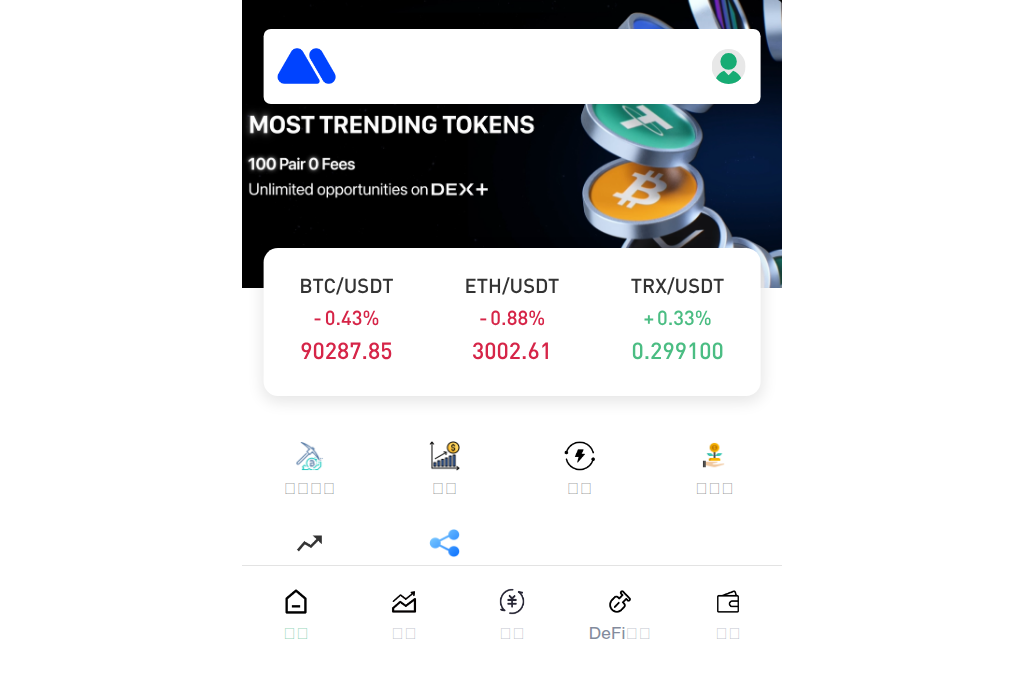Switch to the wallet tab
Image resolution: width=1024 pixels, height=681 pixels.
coord(728,612)
